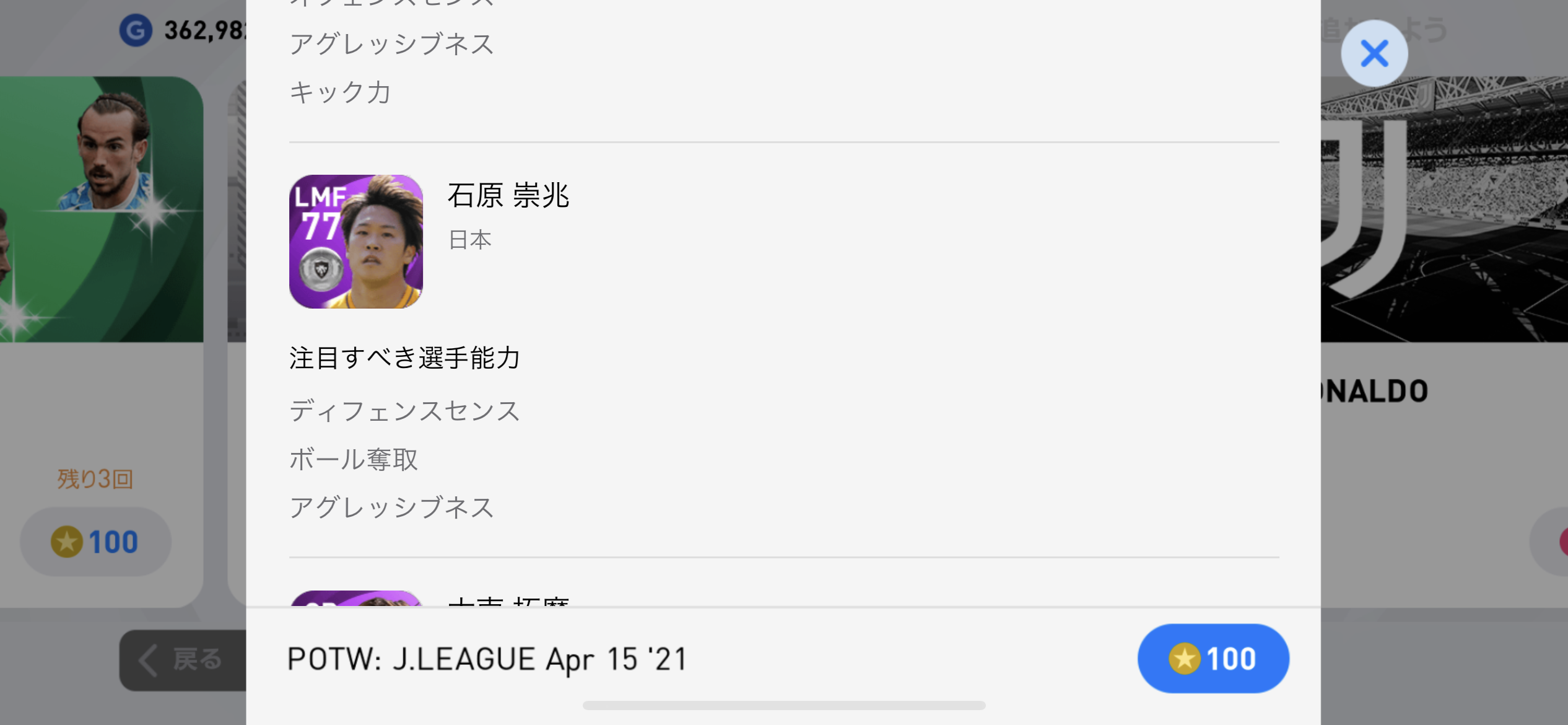Tap the 戻る back button

(183, 659)
